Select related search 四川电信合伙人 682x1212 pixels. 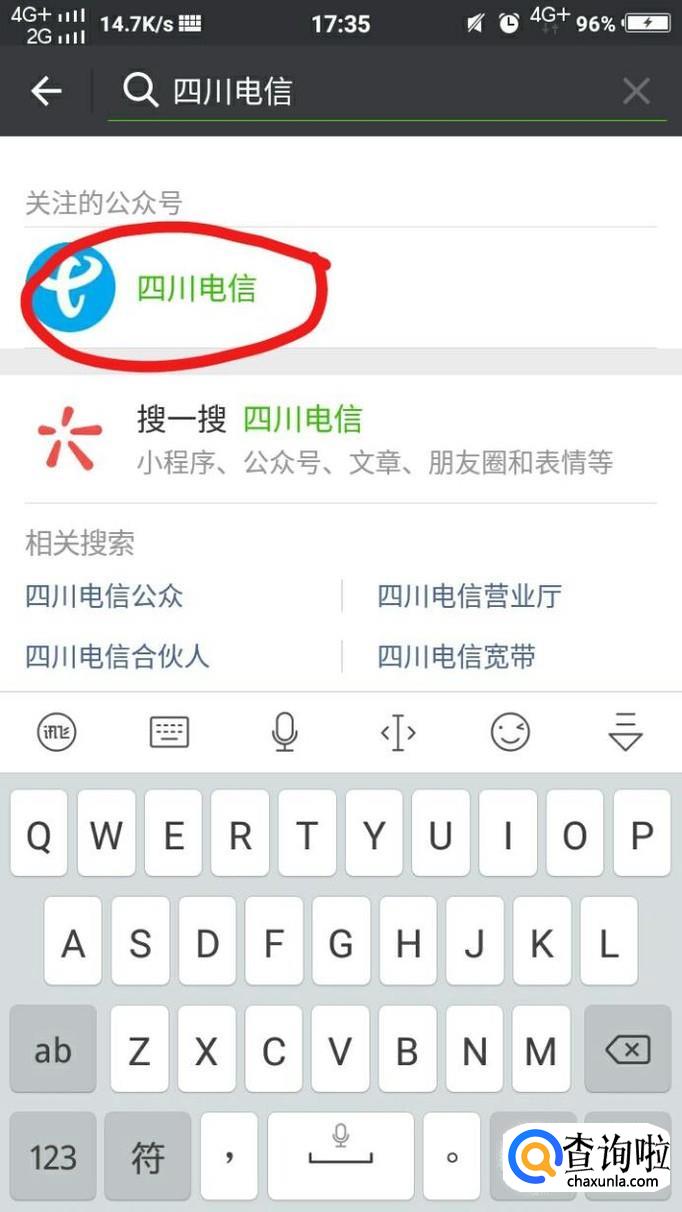[x=117, y=656]
